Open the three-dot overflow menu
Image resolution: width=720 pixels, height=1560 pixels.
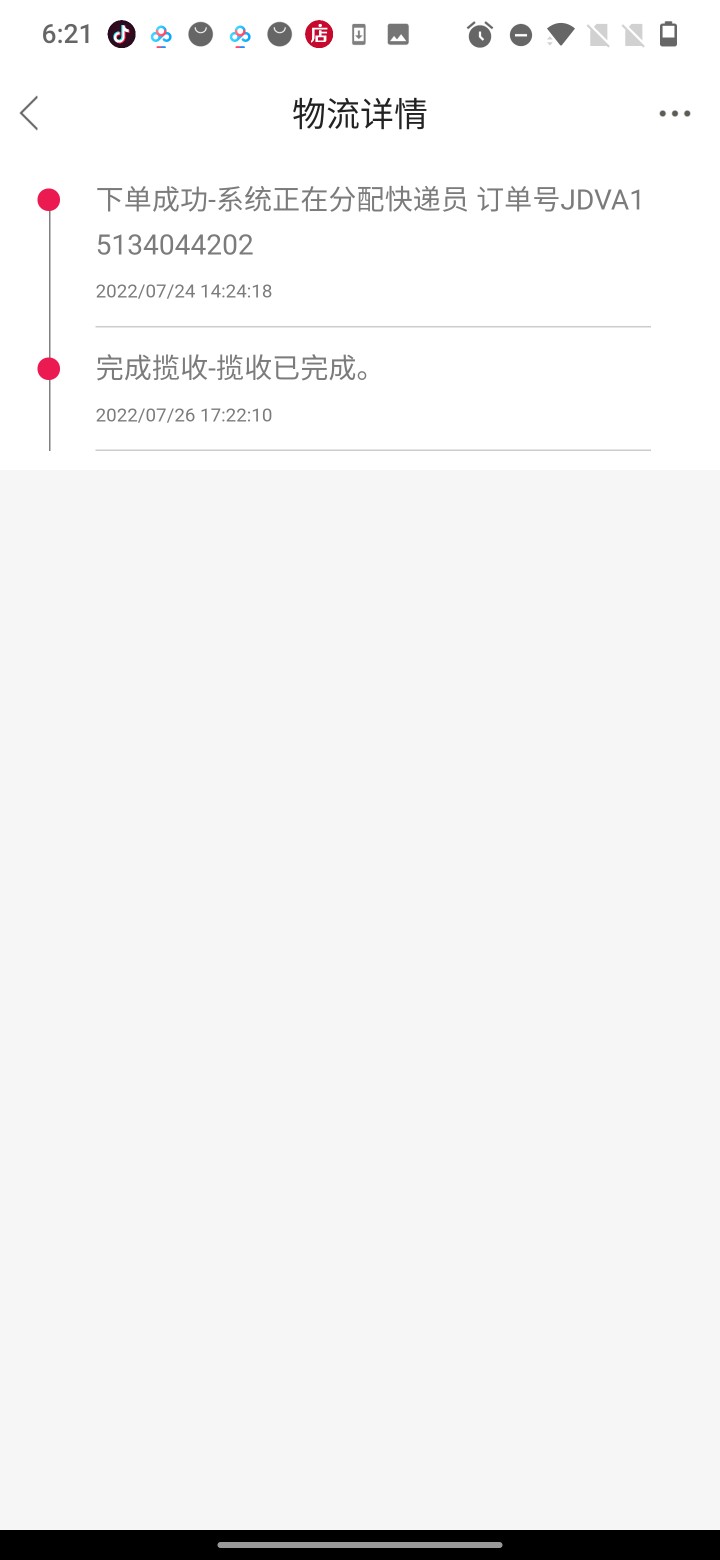[x=674, y=114]
